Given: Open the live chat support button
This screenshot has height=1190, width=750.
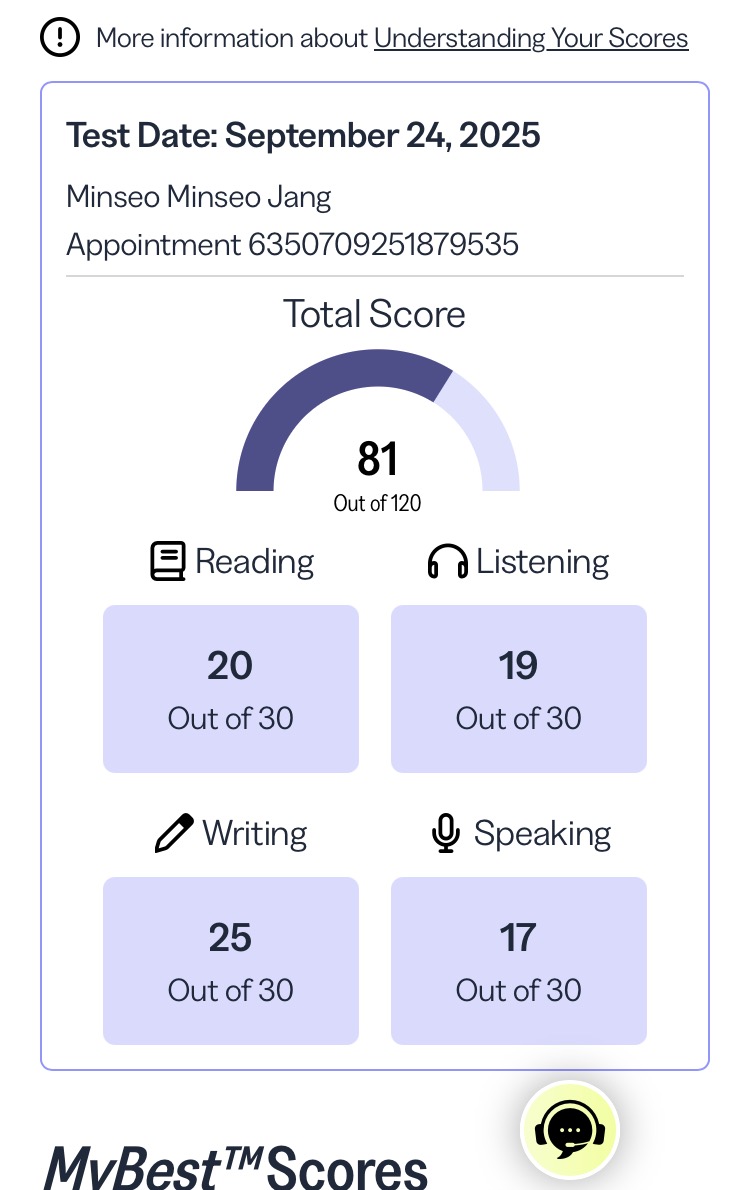Looking at the screenshot, I should (570, 1130).
